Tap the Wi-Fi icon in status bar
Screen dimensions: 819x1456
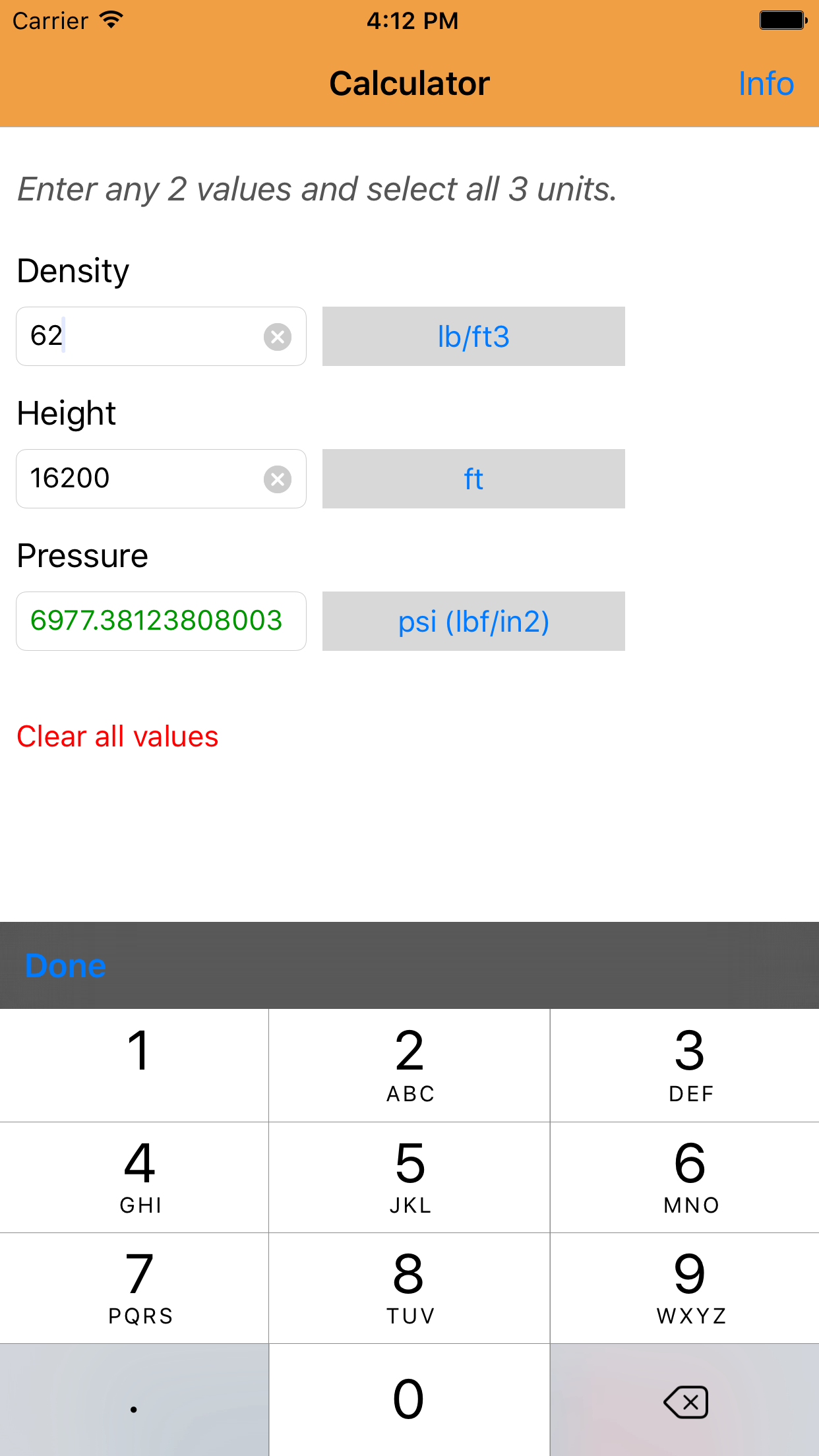point(111,20)
